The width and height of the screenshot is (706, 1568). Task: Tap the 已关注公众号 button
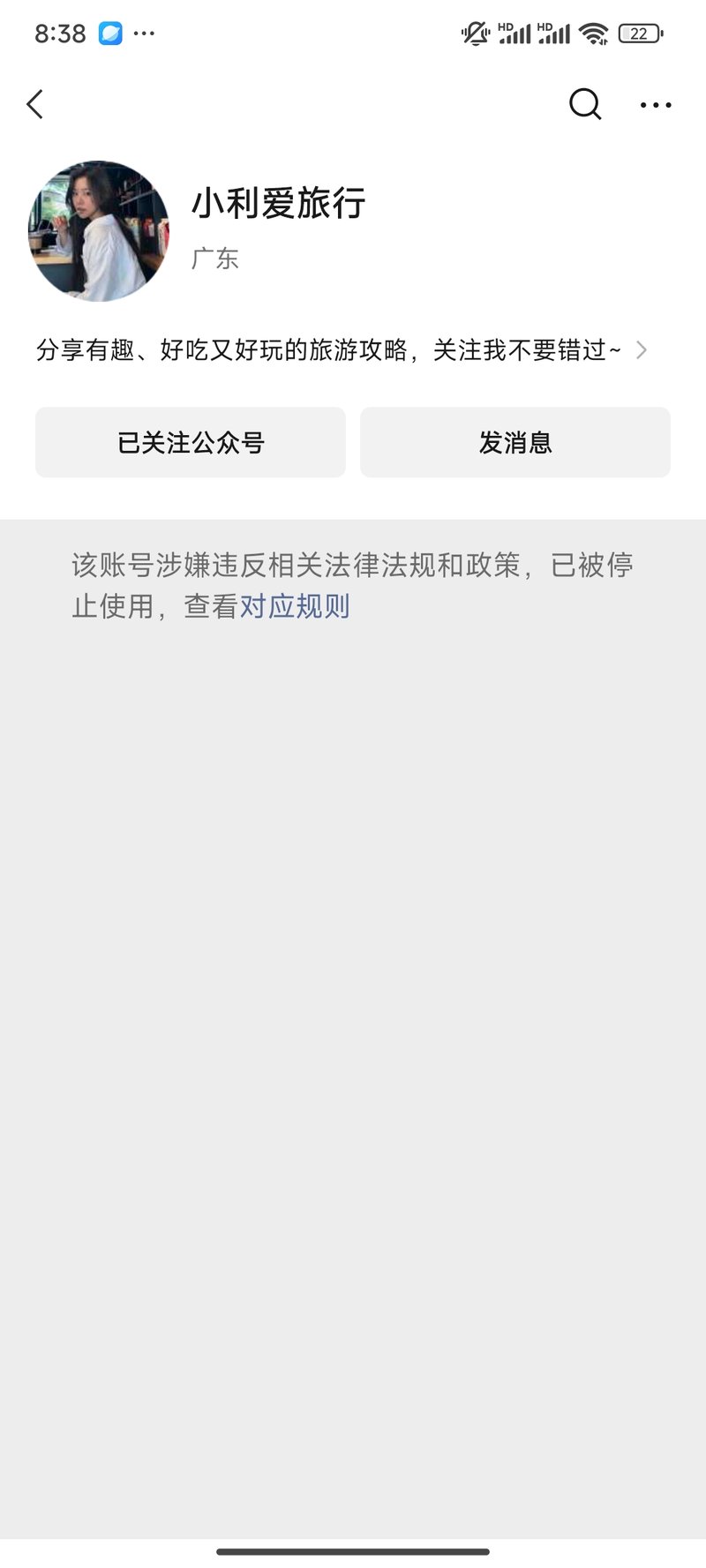[x=191, y=442]
